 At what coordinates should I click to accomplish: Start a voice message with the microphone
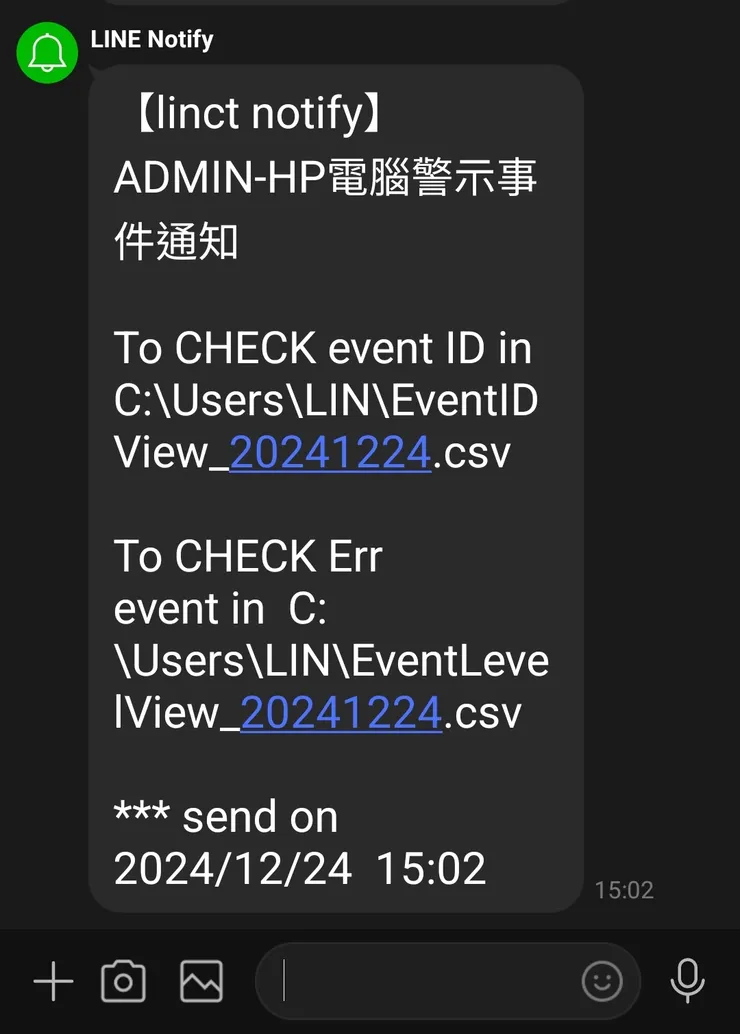point(687,981)
